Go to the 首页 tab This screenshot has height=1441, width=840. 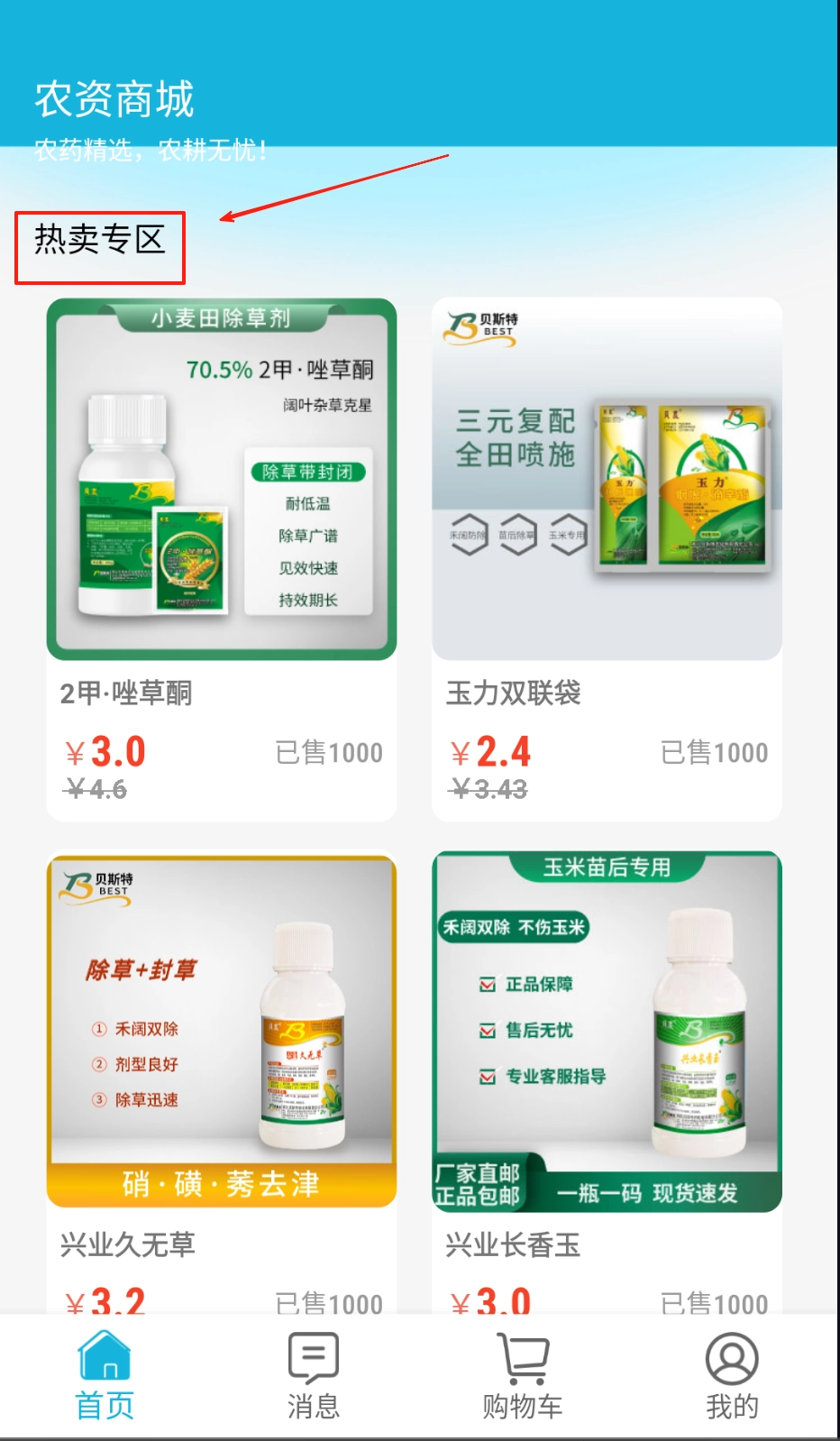point(105,1376)
